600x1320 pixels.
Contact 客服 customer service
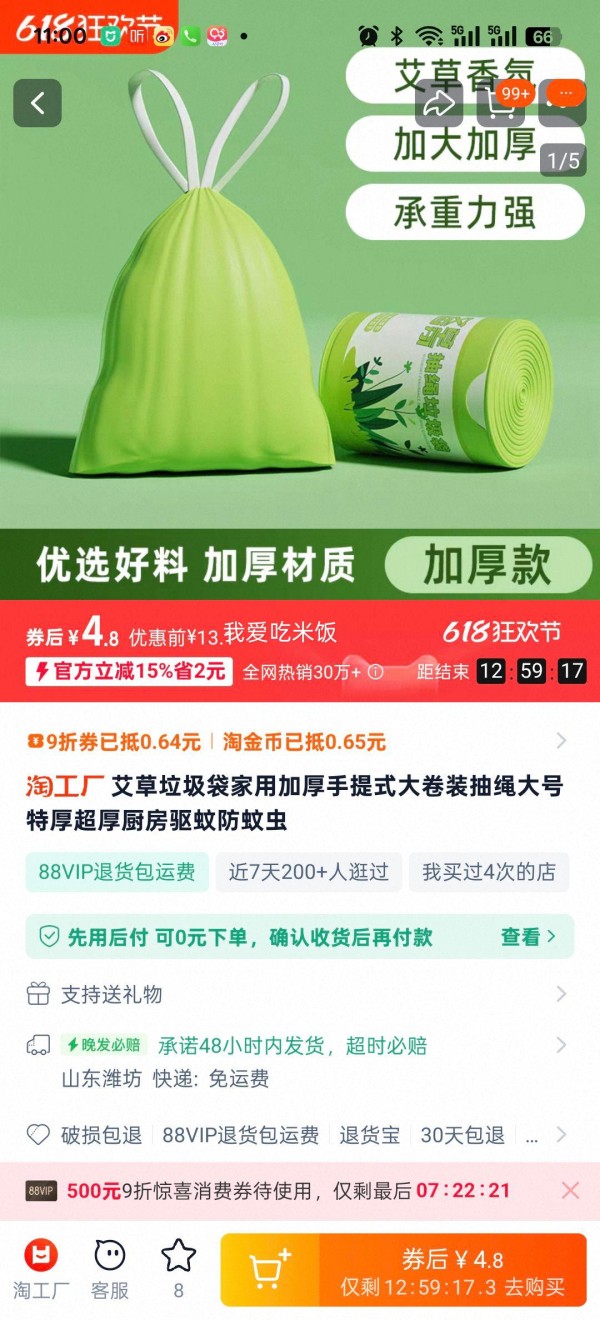110,1268
